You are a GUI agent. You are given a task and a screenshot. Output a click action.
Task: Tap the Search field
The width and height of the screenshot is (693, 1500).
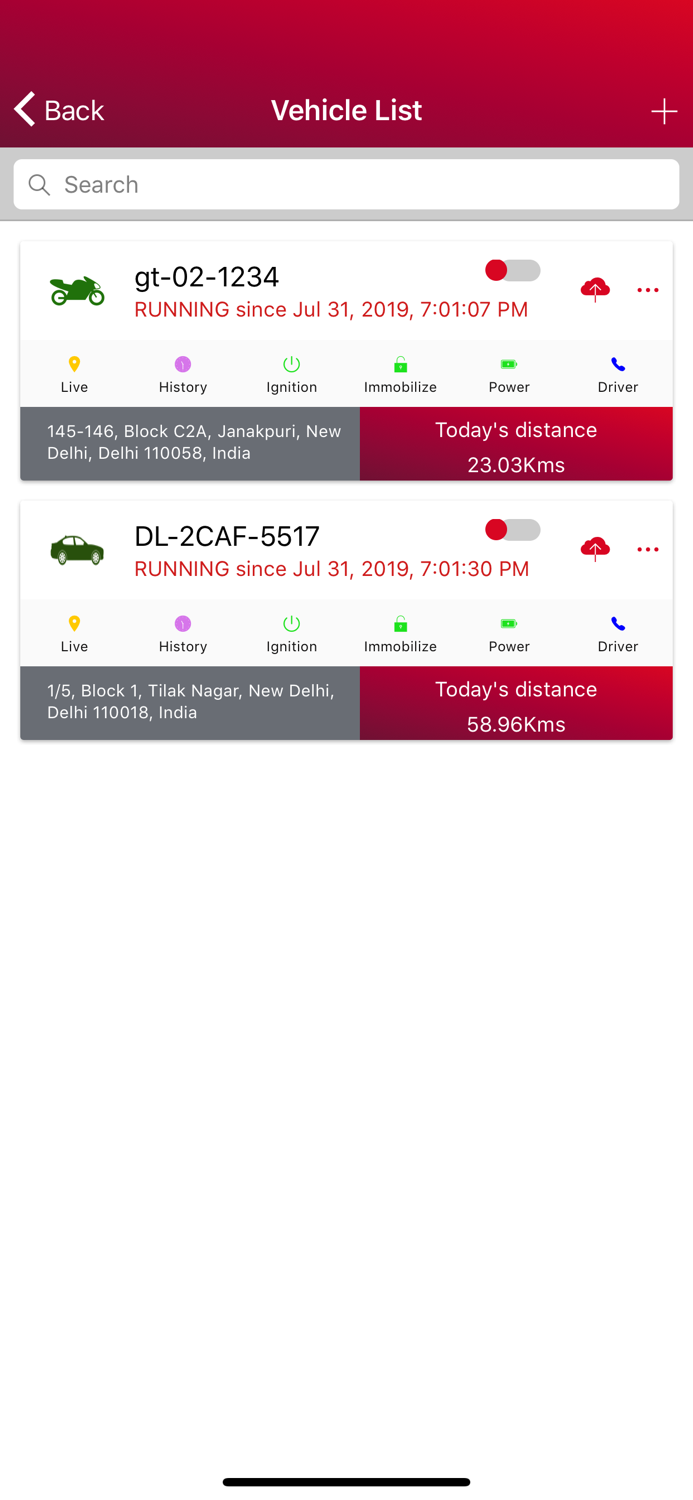click(x=346, y=184)
